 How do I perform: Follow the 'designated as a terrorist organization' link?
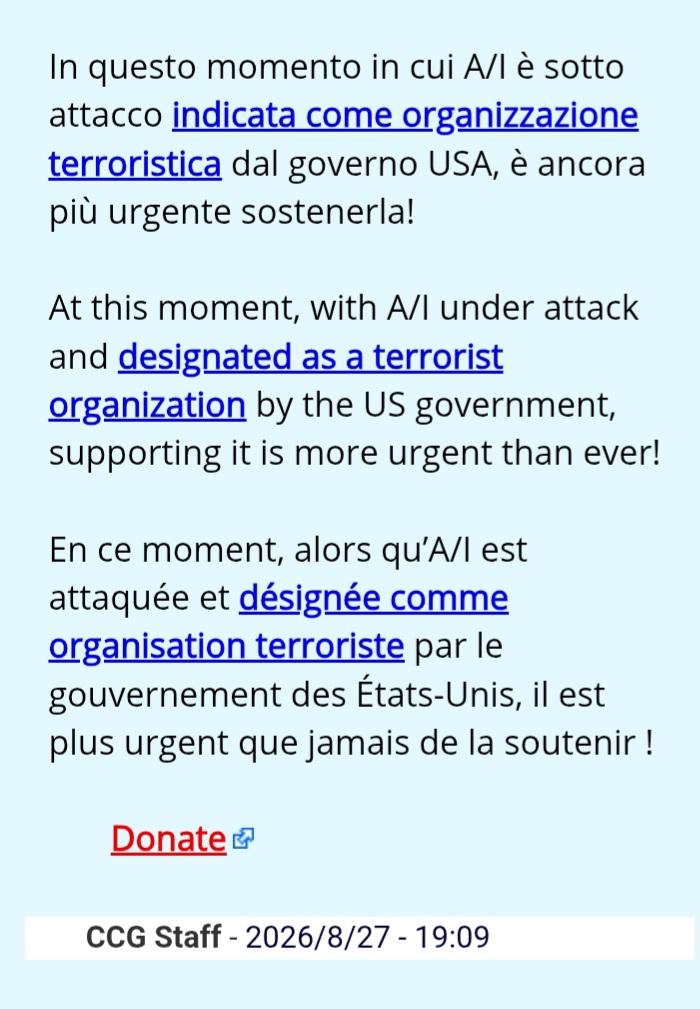(x=310, y=357)
